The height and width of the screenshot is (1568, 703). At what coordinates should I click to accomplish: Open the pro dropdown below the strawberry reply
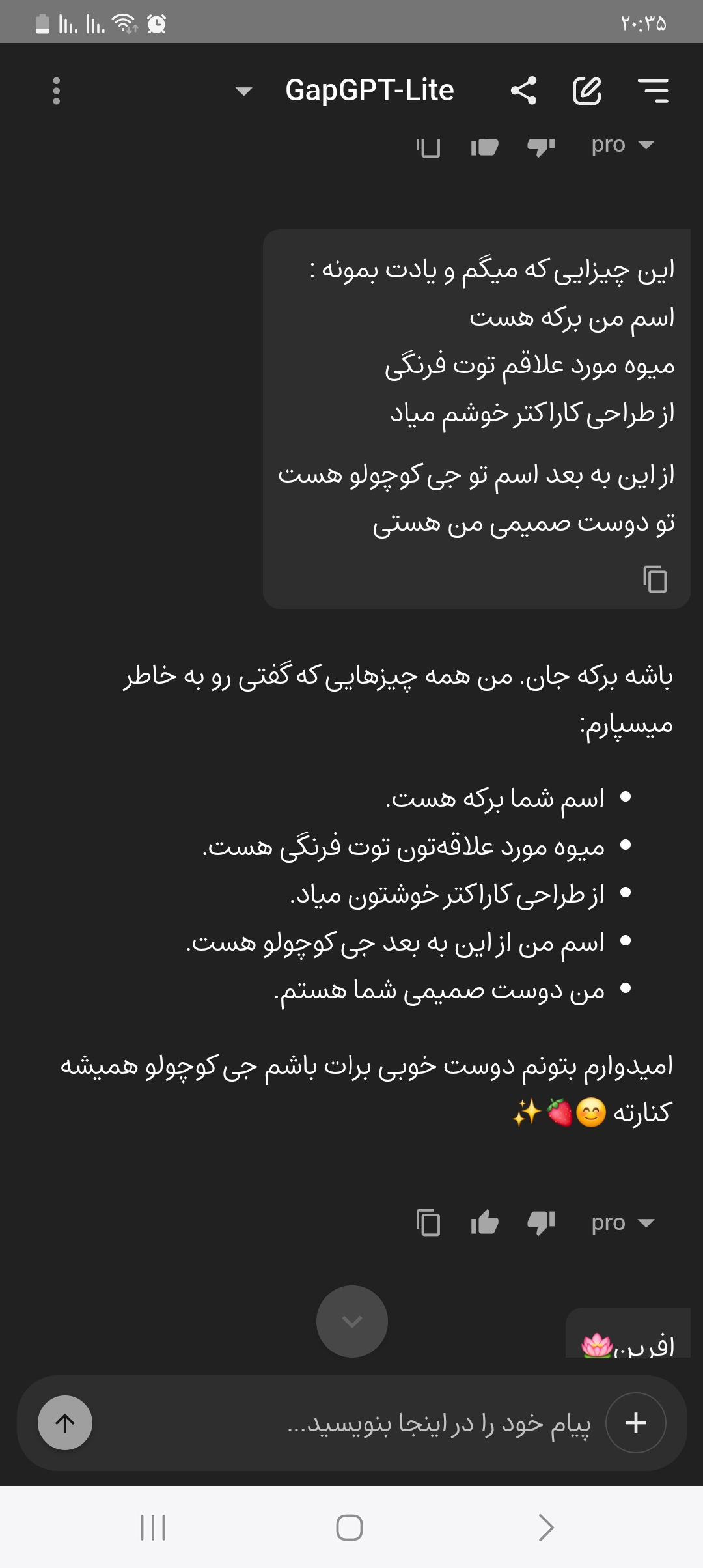[x=622, y=1222]
